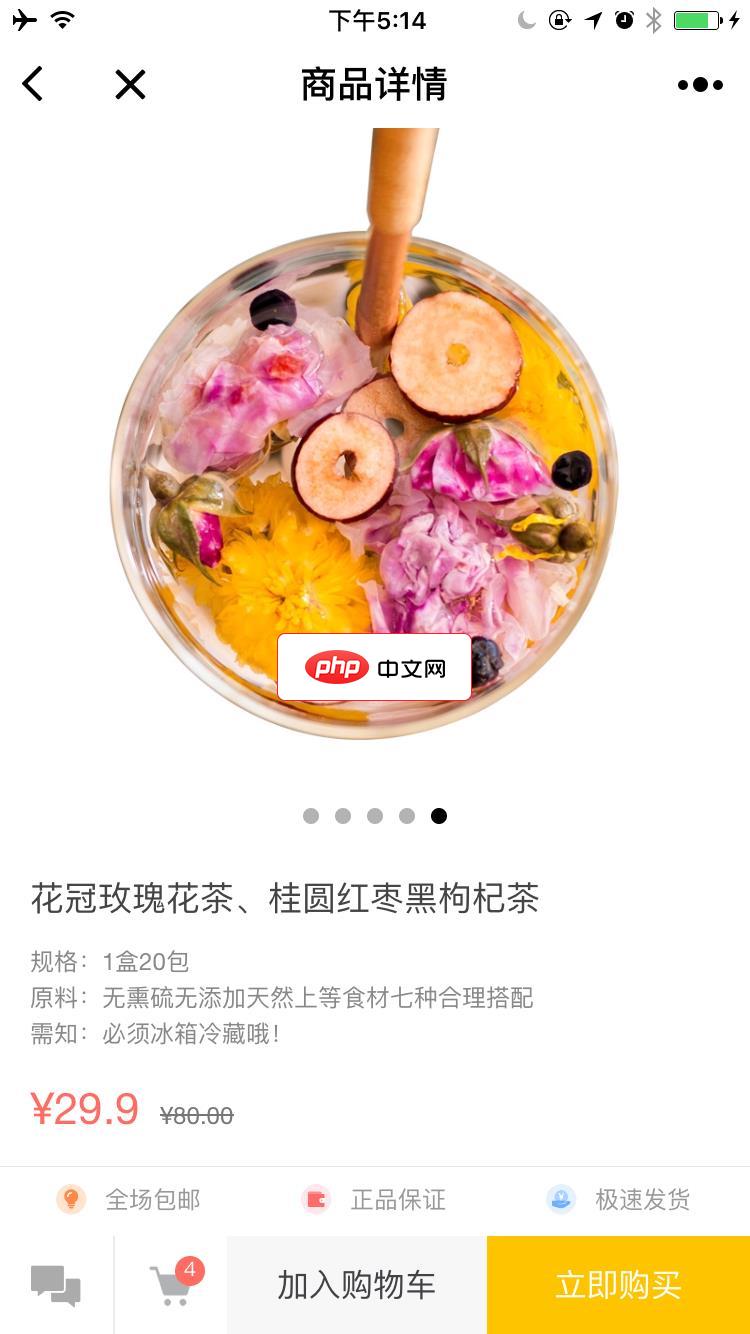Image resolution: width=750 pixels, height=1334 pixels.
Task: Tap the back arrow to go back
Action: pos(32,84)
